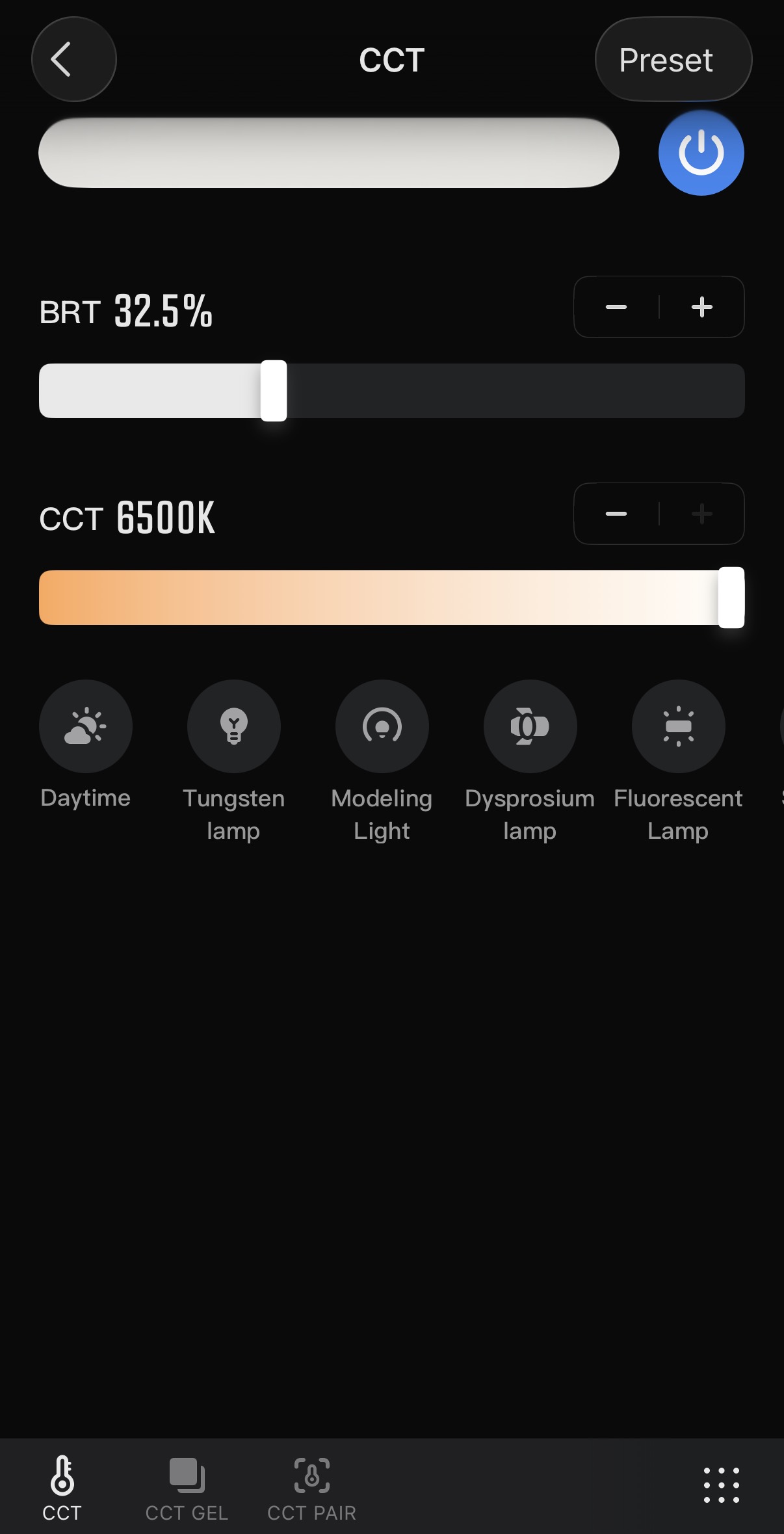Switch to the CCT GEL tab
Viewport: 784px width, 1534px height.
click(x=187, y=1489)
